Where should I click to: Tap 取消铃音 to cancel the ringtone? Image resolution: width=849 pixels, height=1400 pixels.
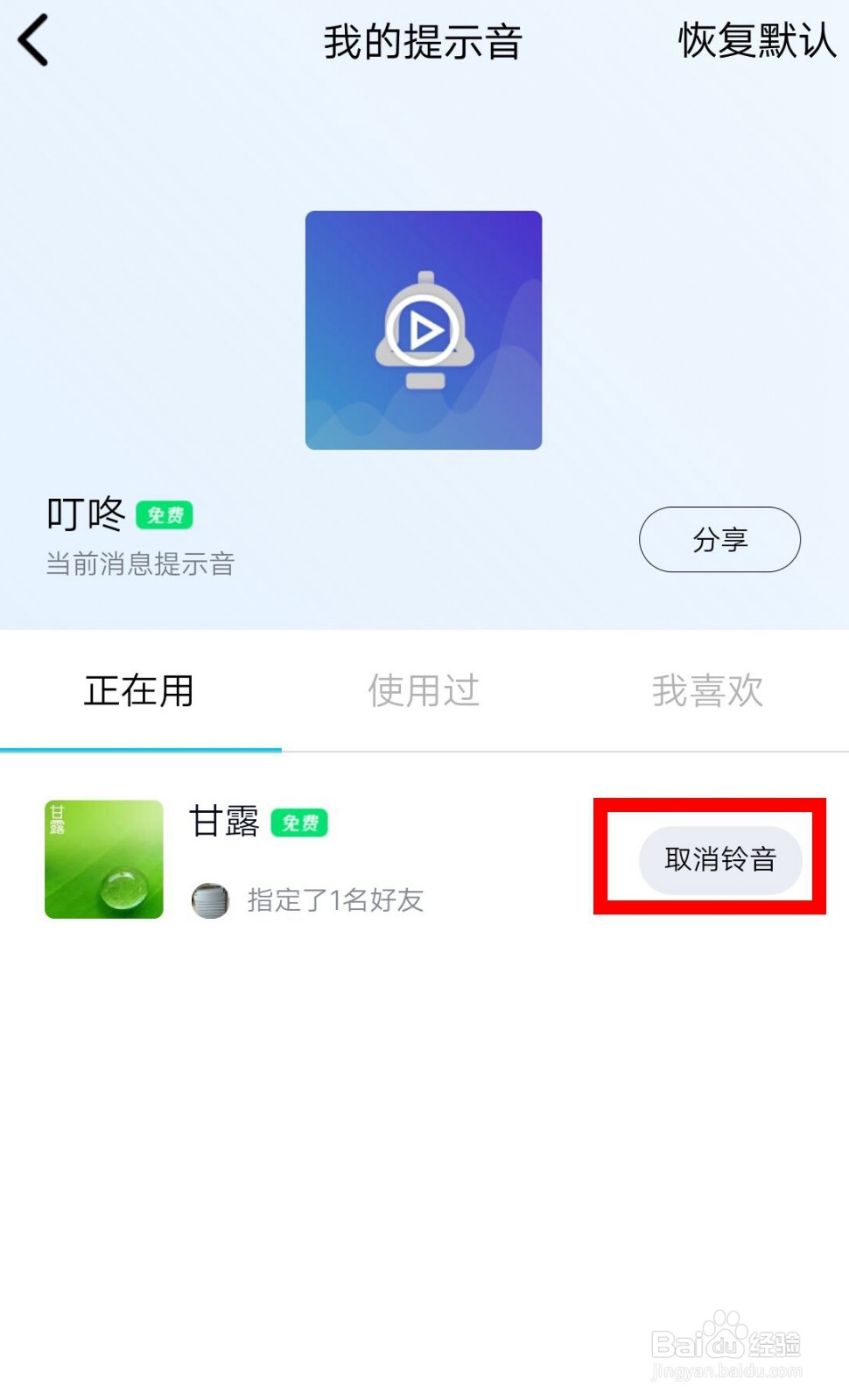click(719, 860)
